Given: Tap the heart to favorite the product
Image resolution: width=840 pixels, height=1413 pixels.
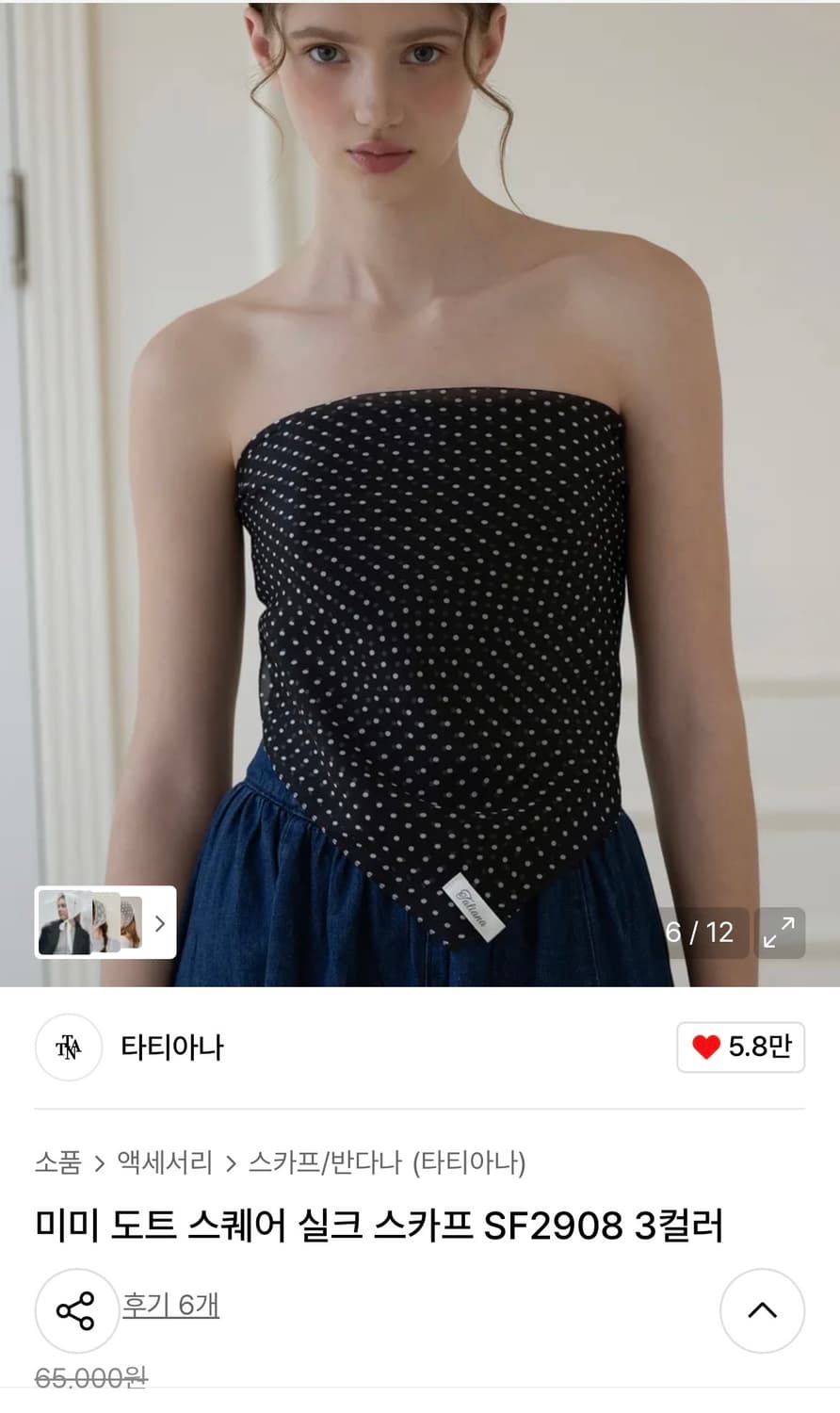Looking at the screenshot, I should point(709,1047).
